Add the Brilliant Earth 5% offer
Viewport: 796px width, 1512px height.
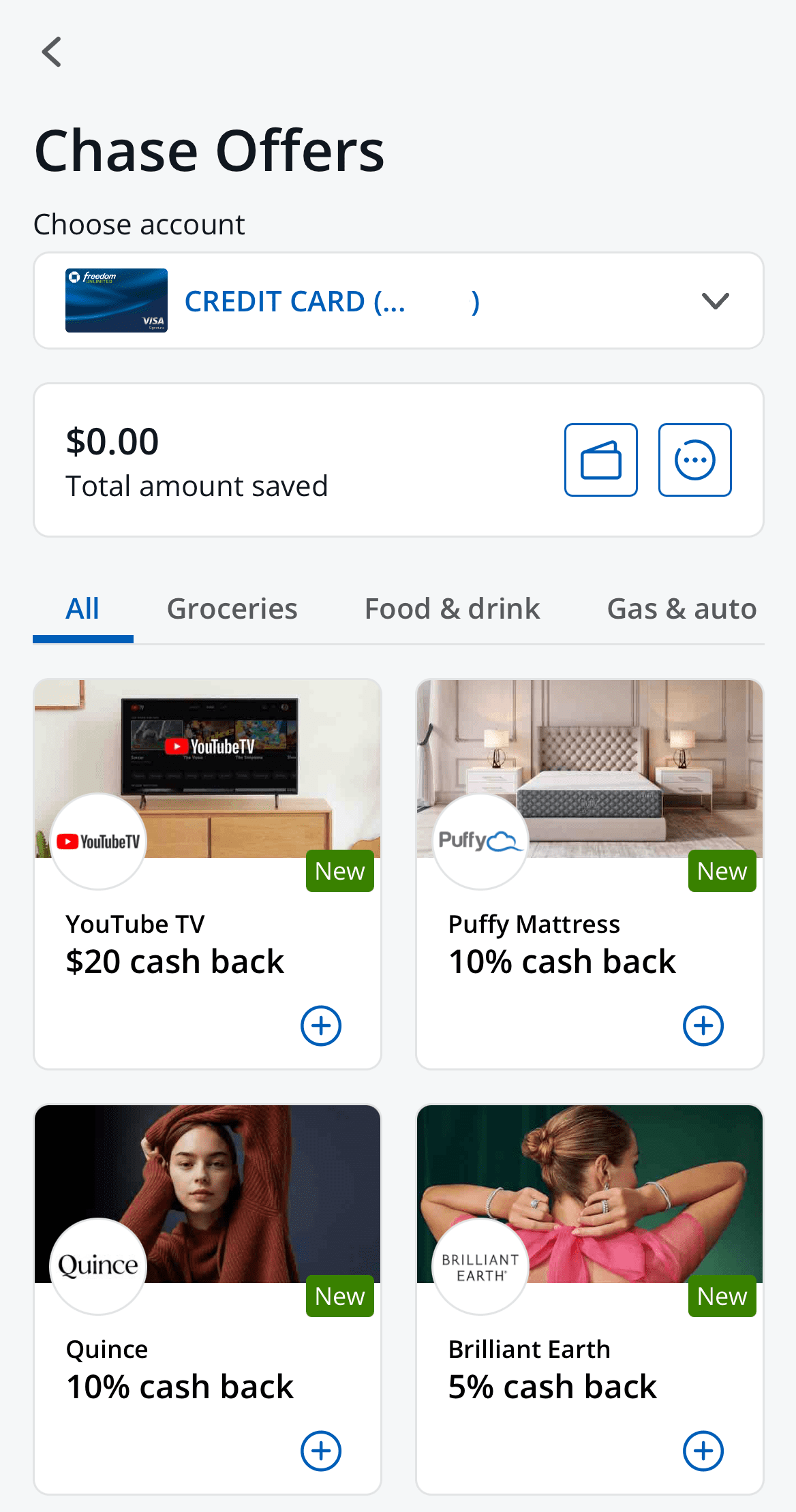703,1450
